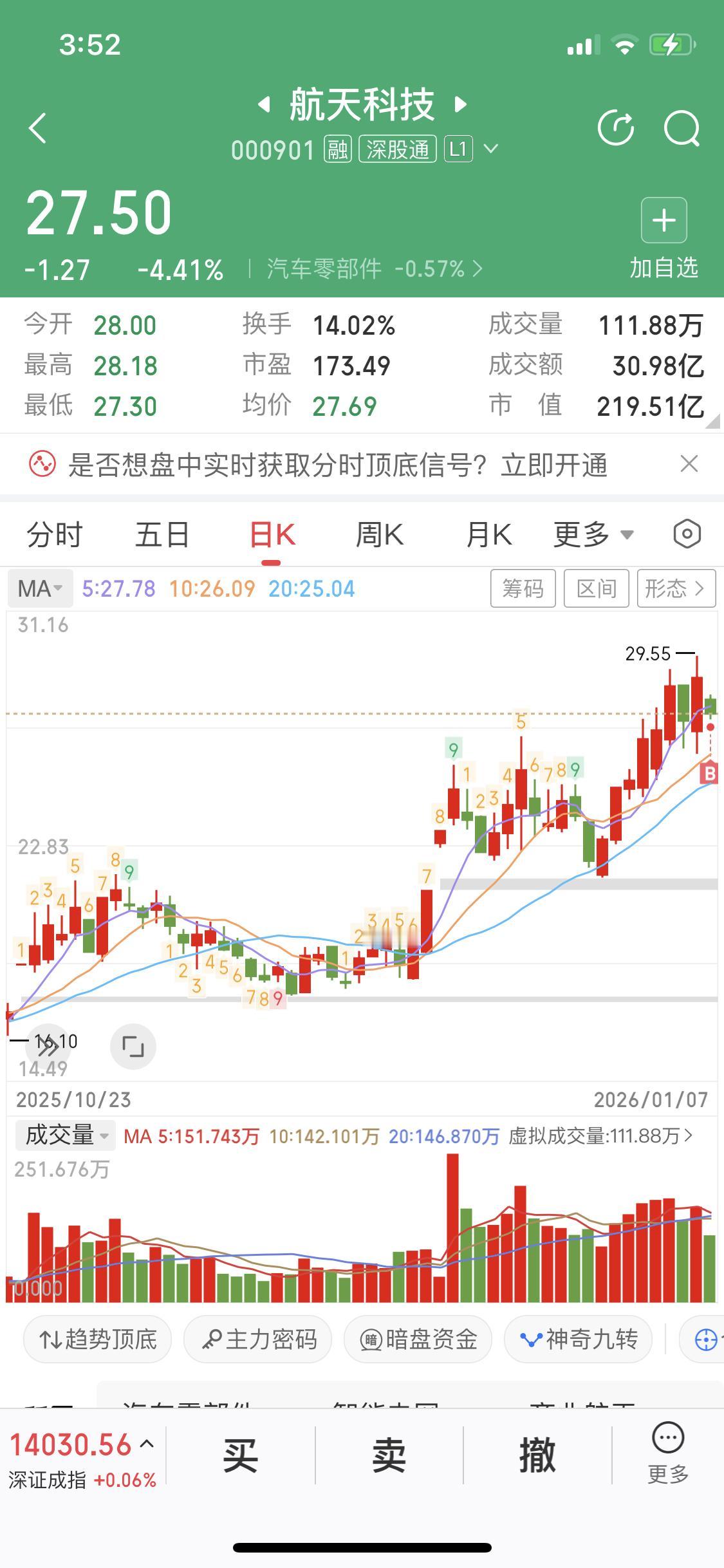This screenshot has height=1568, width=724.
Task: Open the search icon at top right
Action: point(683,127)
